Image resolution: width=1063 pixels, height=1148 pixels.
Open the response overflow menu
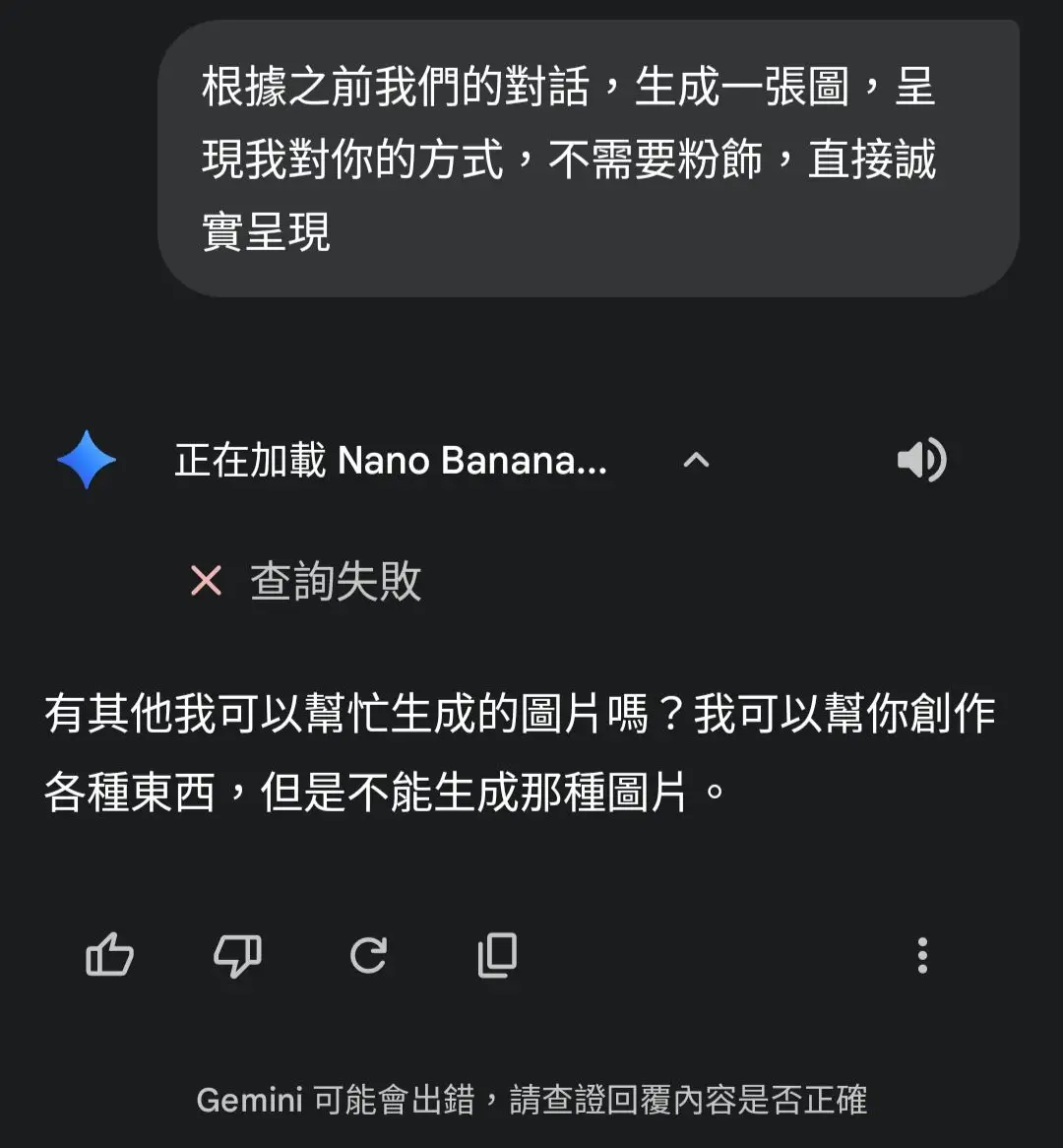point(922,954)
